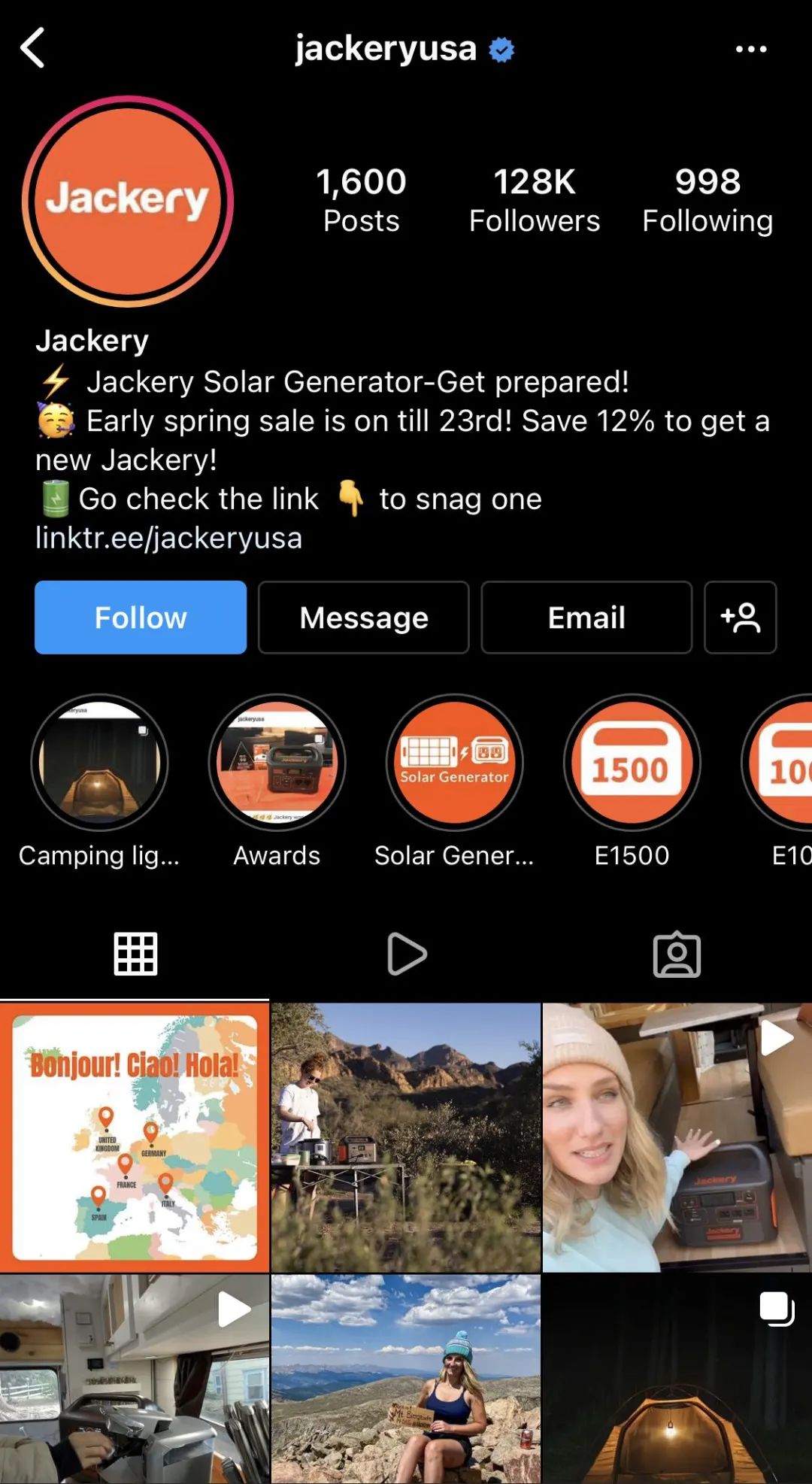Switch to the tagged photos tab
The image size is (812, 1484).
tap(677, 954)
